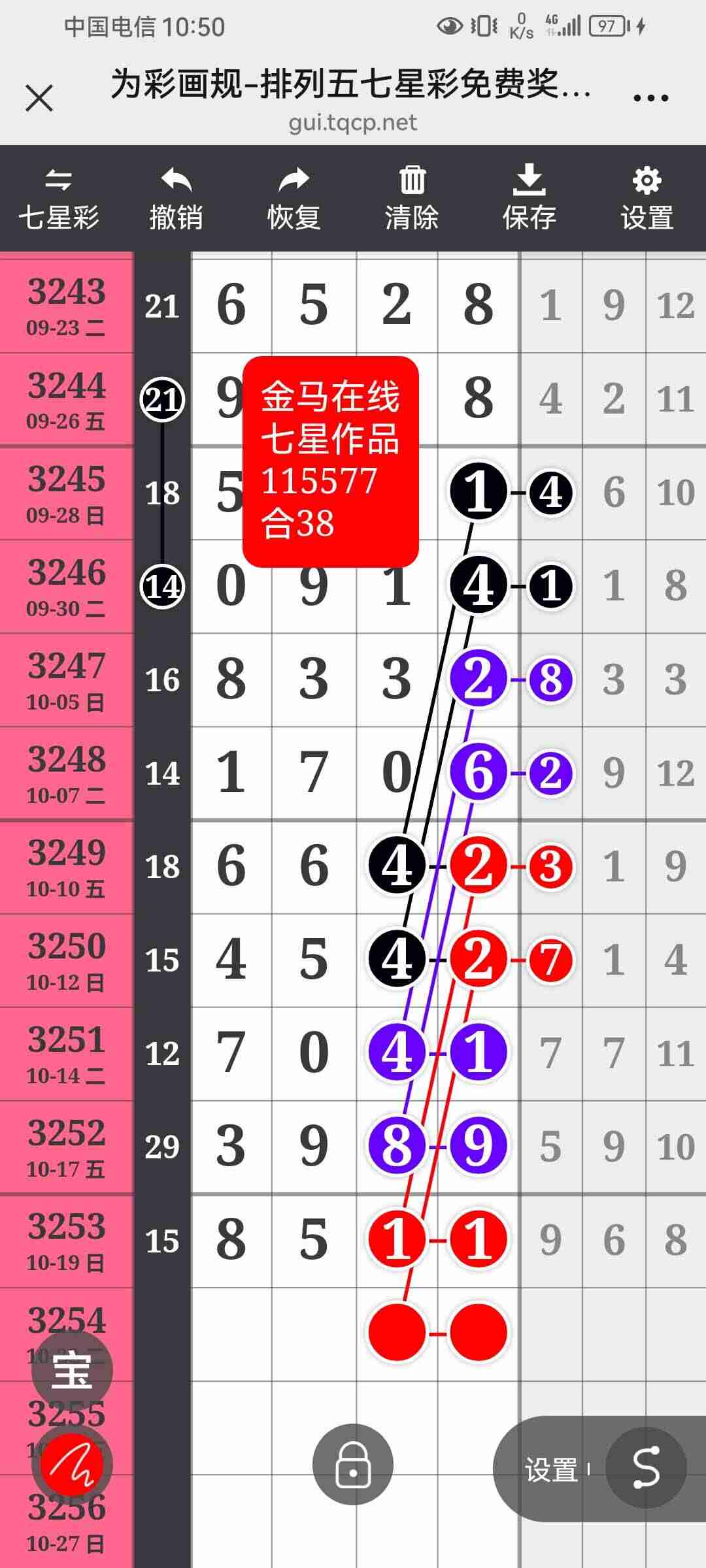Save the chart with 保存
Screen dimensions: 706x1568
[529, 199]
